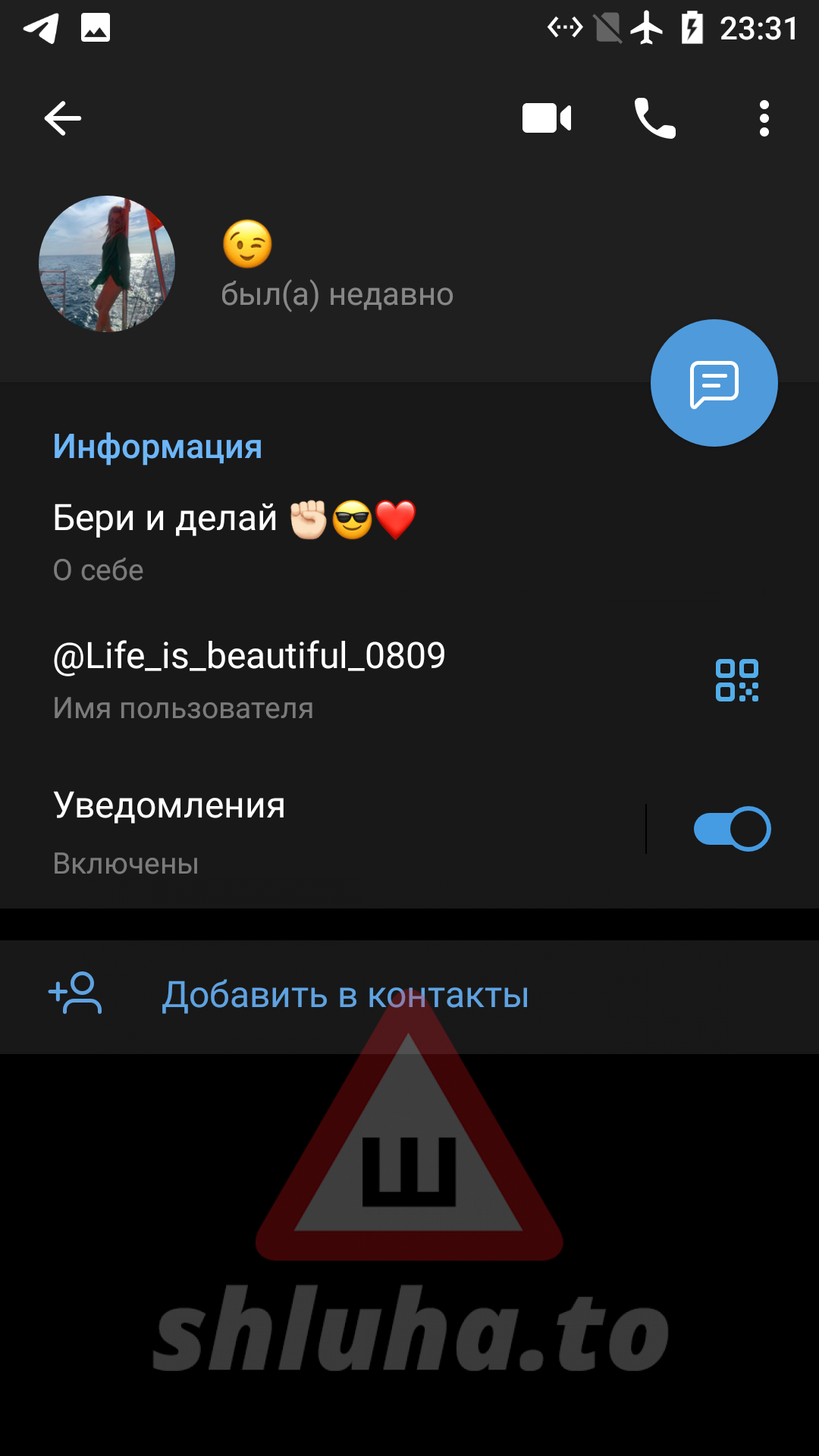This screenshot has height=1456, width=819.
Task: Toggle the notifications switch off
Action: click(x=732, y=829)
